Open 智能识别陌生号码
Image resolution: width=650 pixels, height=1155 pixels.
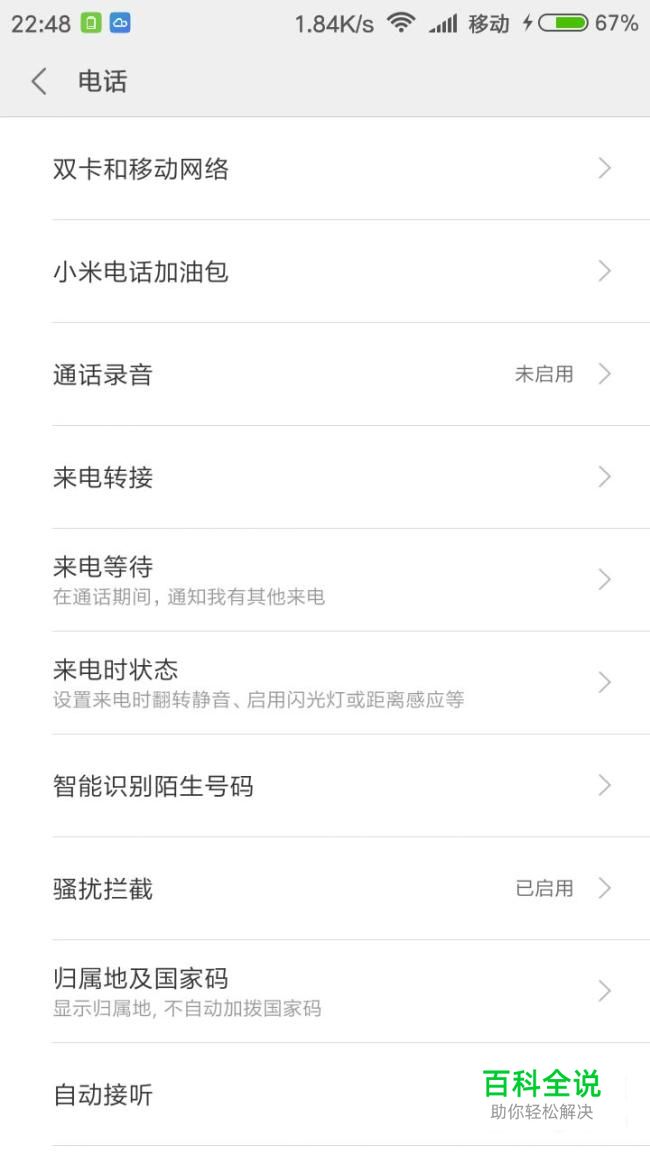[325, 786]
